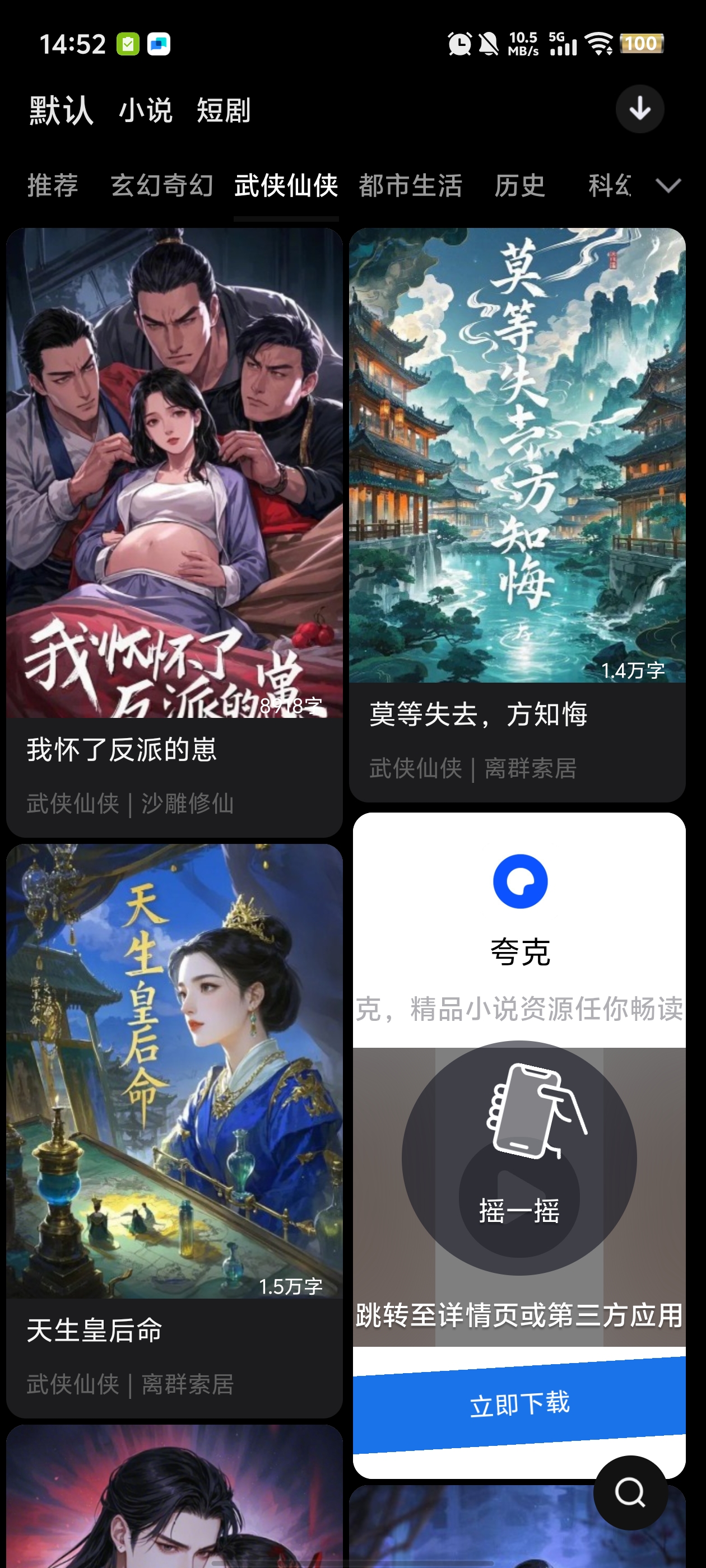Open the floating search button
The height and width of the screenshot is (1568, 706).
(630, 1492)
